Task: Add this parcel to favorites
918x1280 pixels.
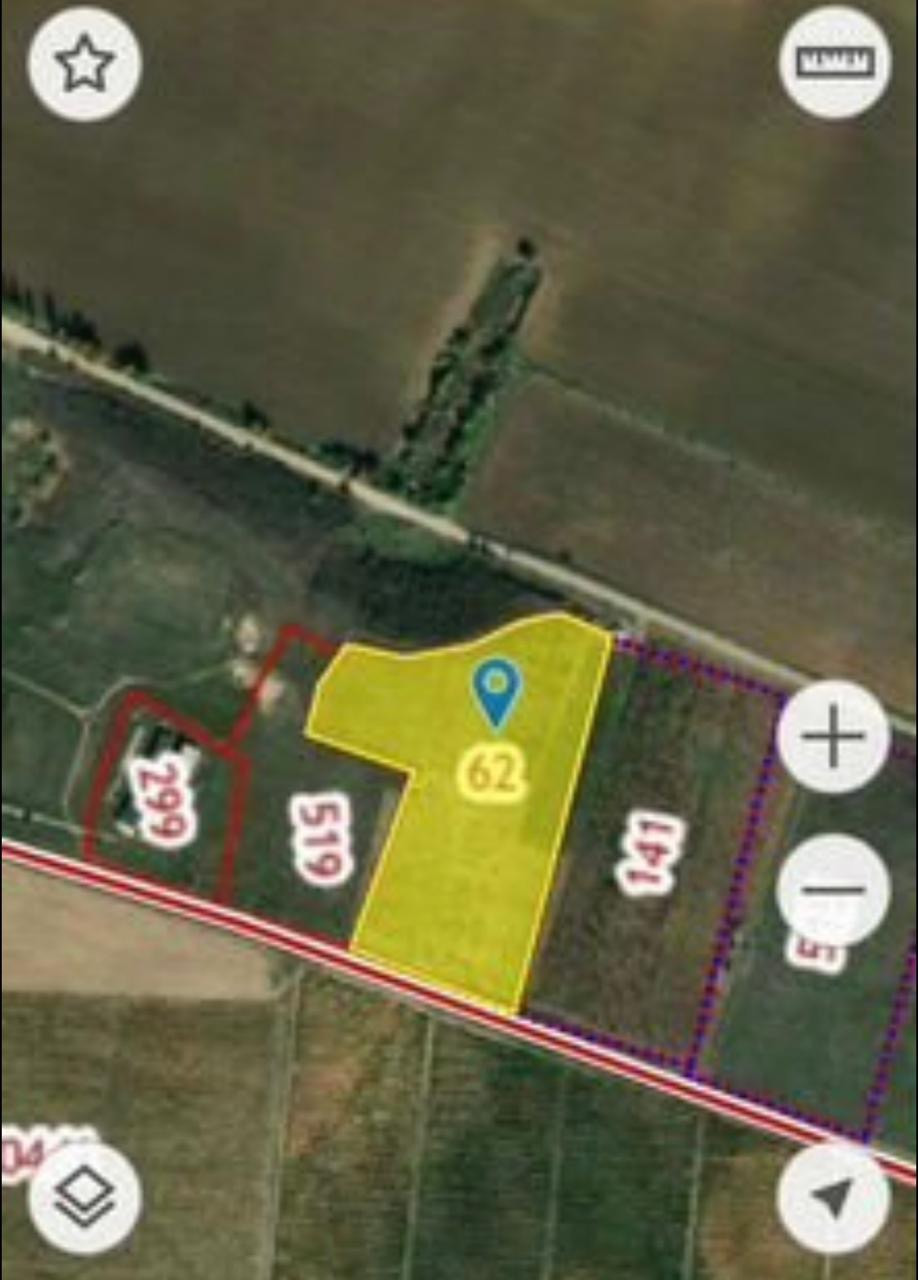Action: (84, 64)
